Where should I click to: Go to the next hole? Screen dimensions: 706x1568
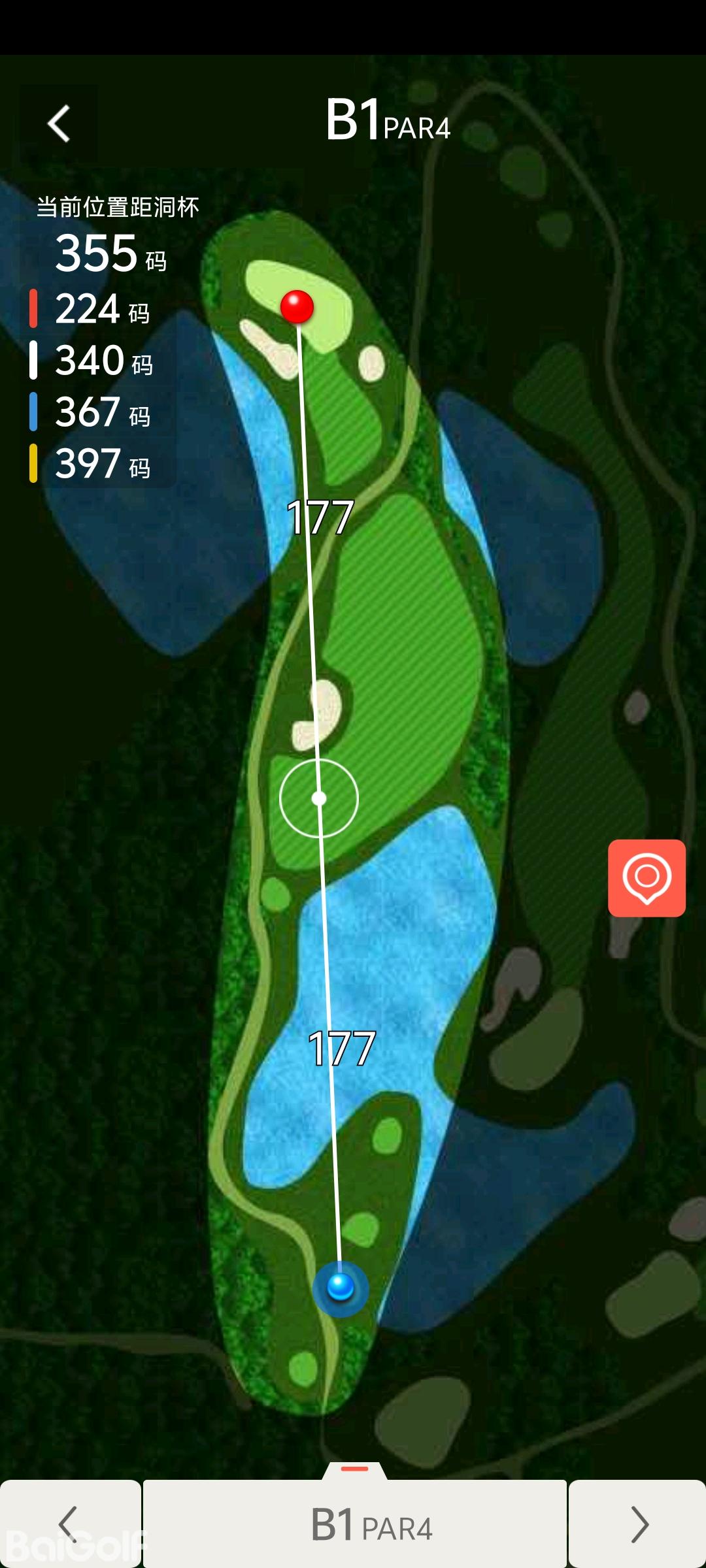[638, 1524]
